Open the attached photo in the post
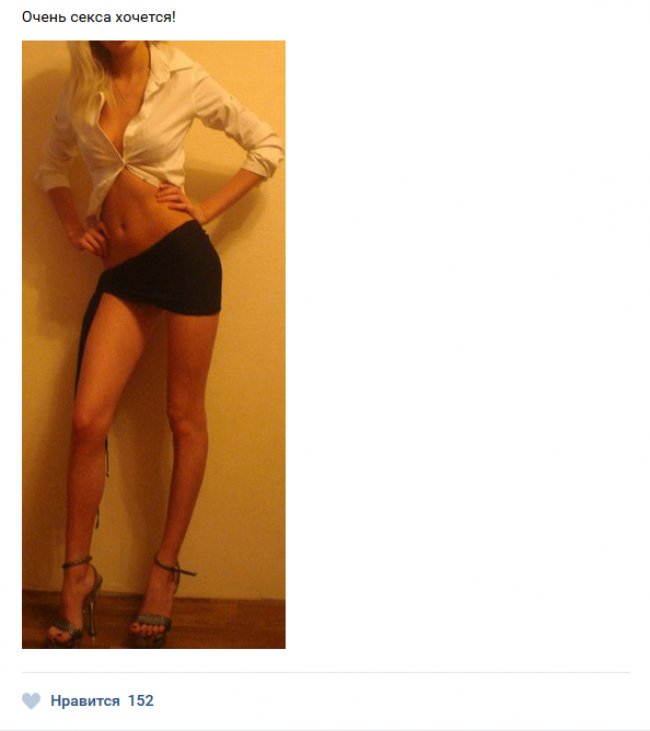The height and width of the screenshot is (731, 650). point(153,344)
